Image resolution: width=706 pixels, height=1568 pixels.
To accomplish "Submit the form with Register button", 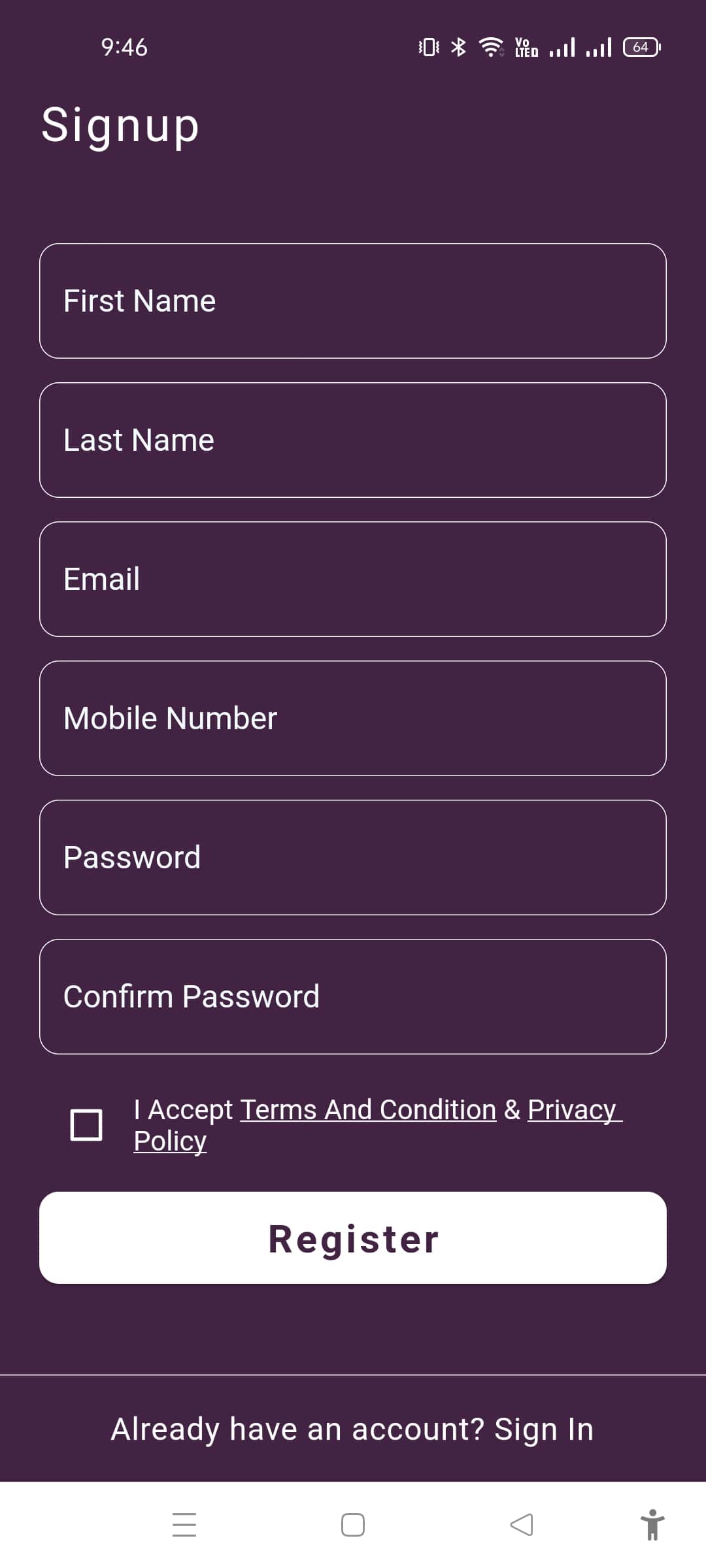I will coord(353,1238).
